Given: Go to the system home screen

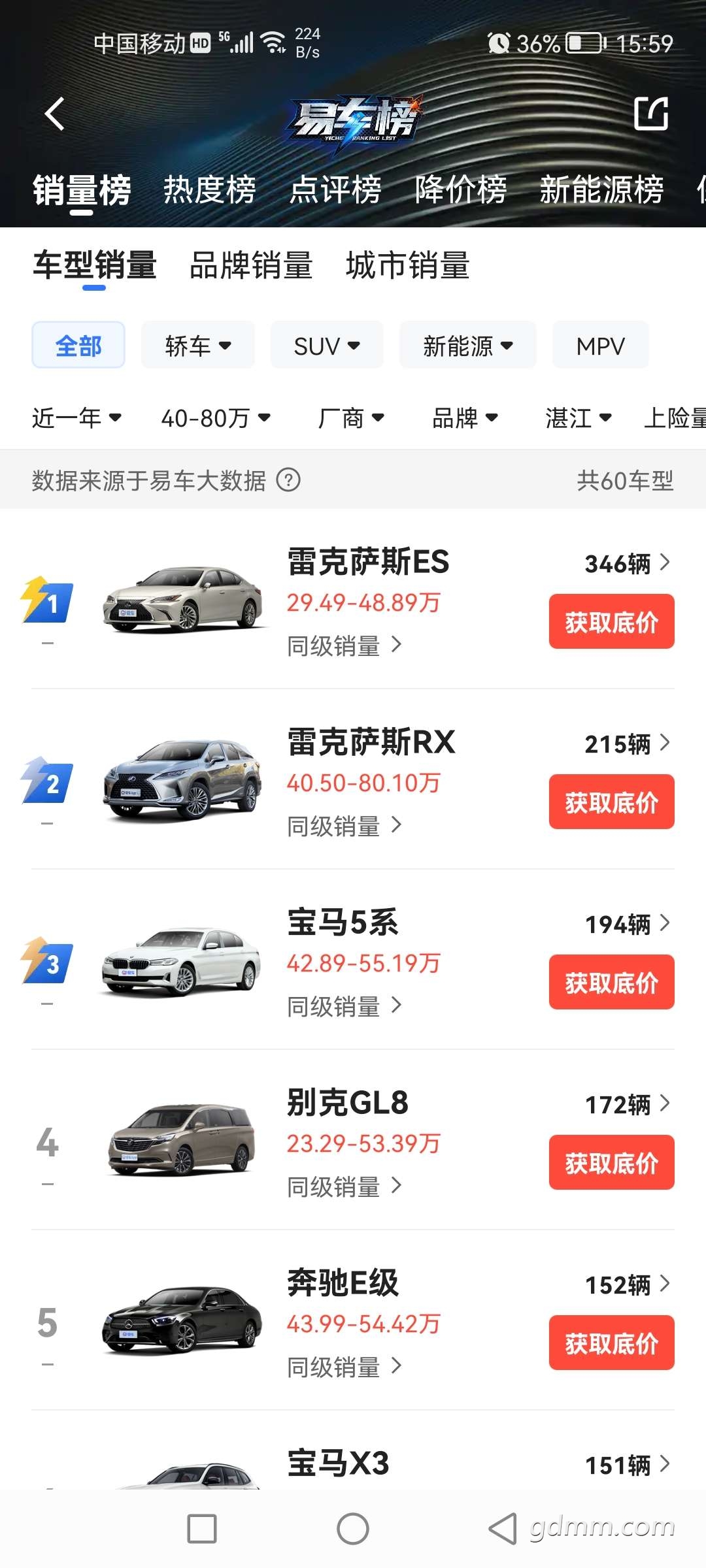Looking at the screenshot, I should pos(353,1529).
